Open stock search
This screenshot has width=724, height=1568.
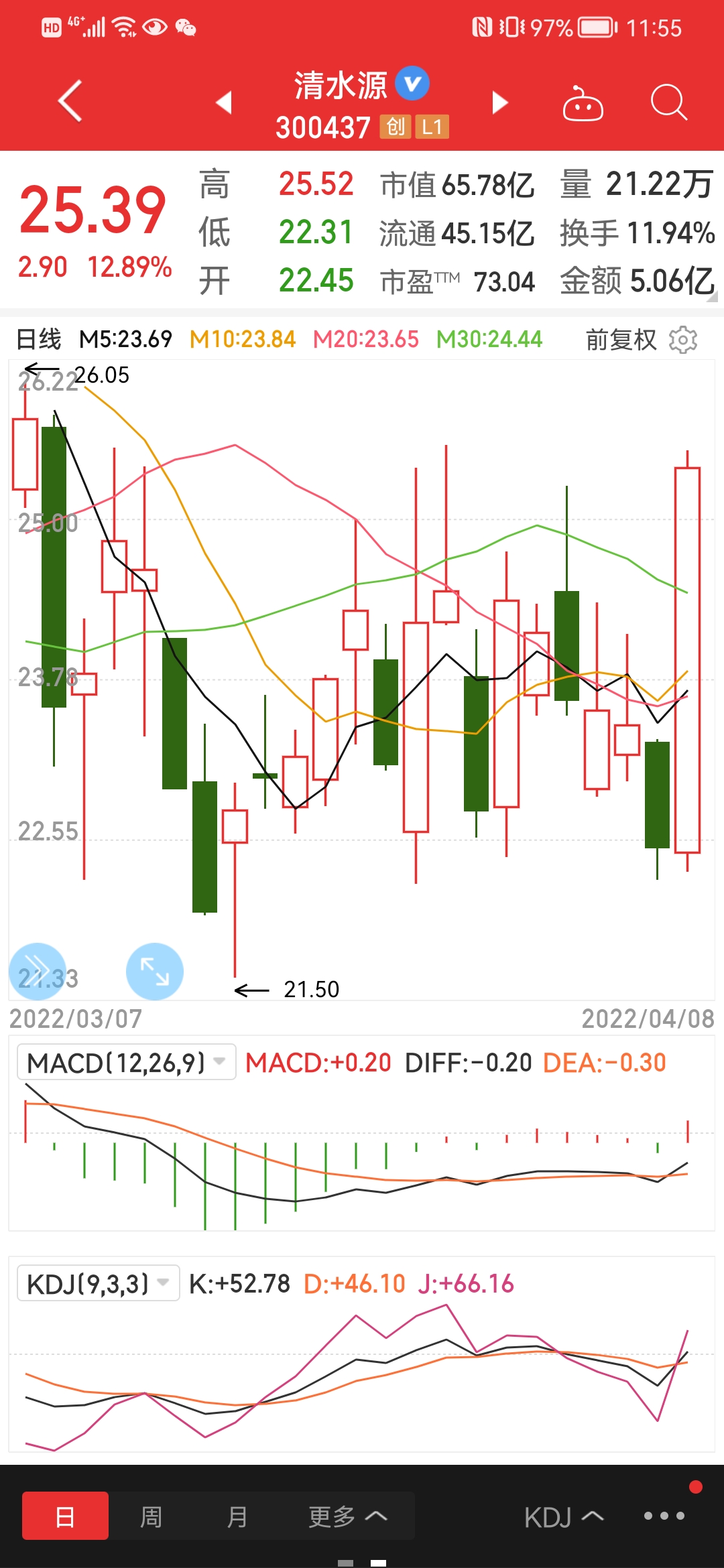(668, 103)
